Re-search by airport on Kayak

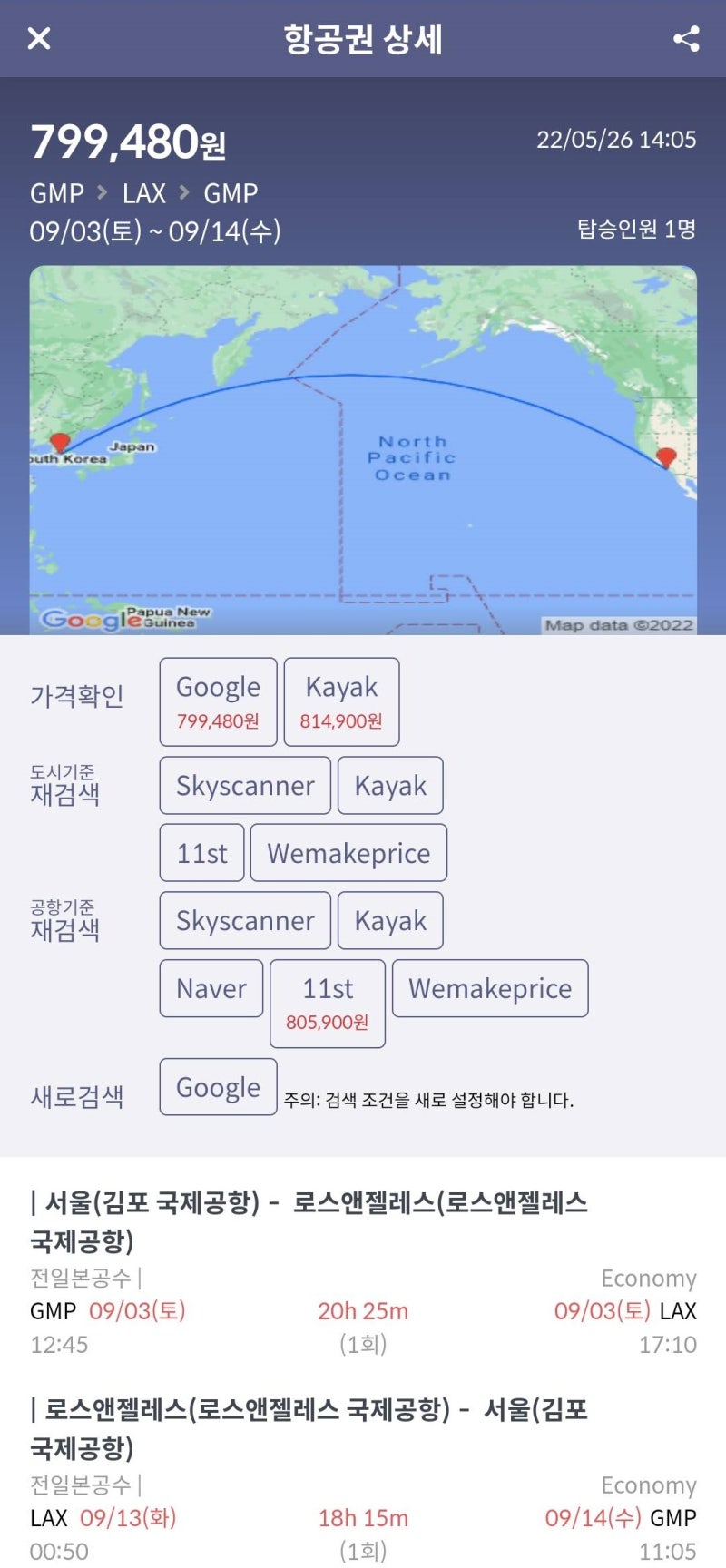point(390,920)
